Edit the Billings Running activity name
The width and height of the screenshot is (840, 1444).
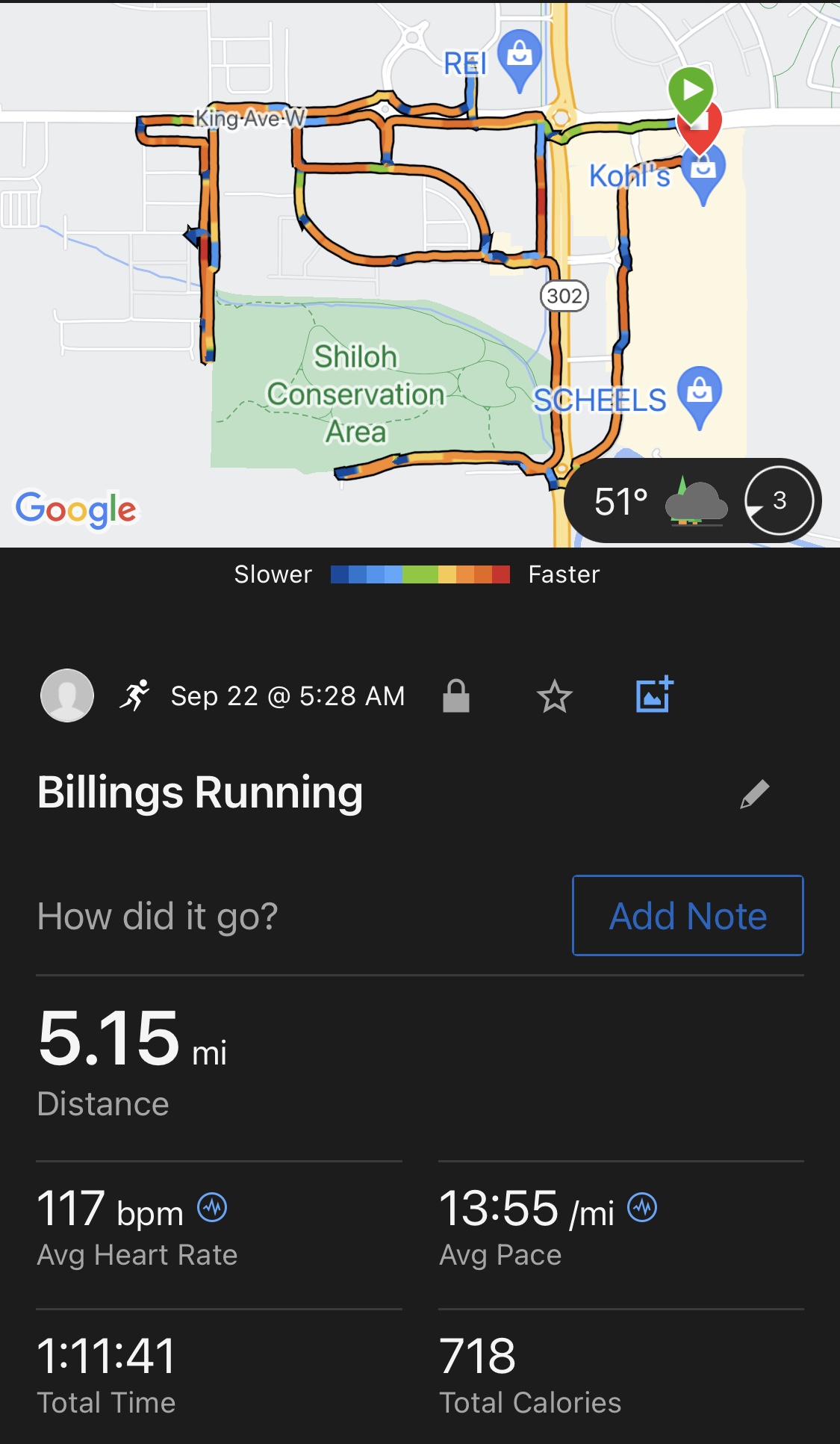point(754,794)
